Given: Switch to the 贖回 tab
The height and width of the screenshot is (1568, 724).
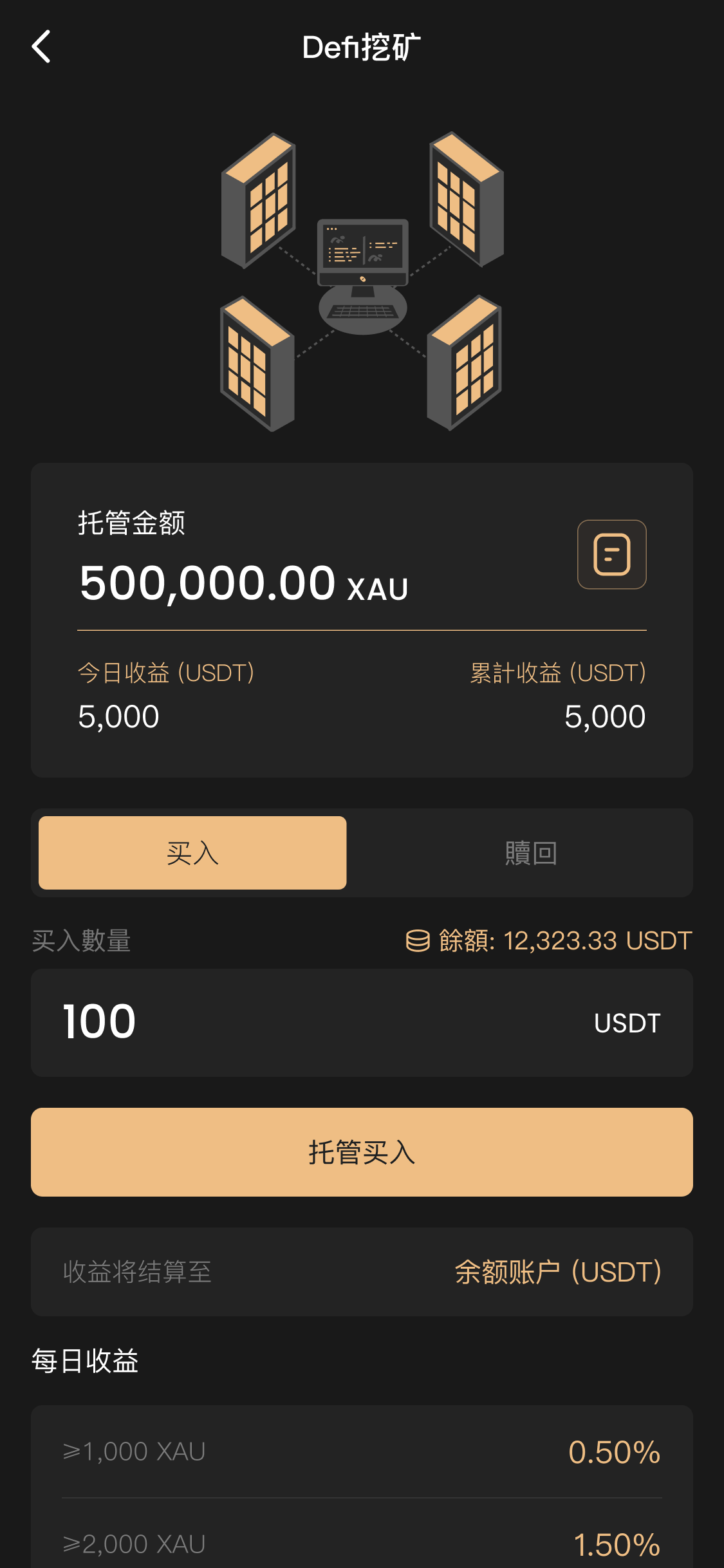Looking at the screenshot, I should [530, 853].
